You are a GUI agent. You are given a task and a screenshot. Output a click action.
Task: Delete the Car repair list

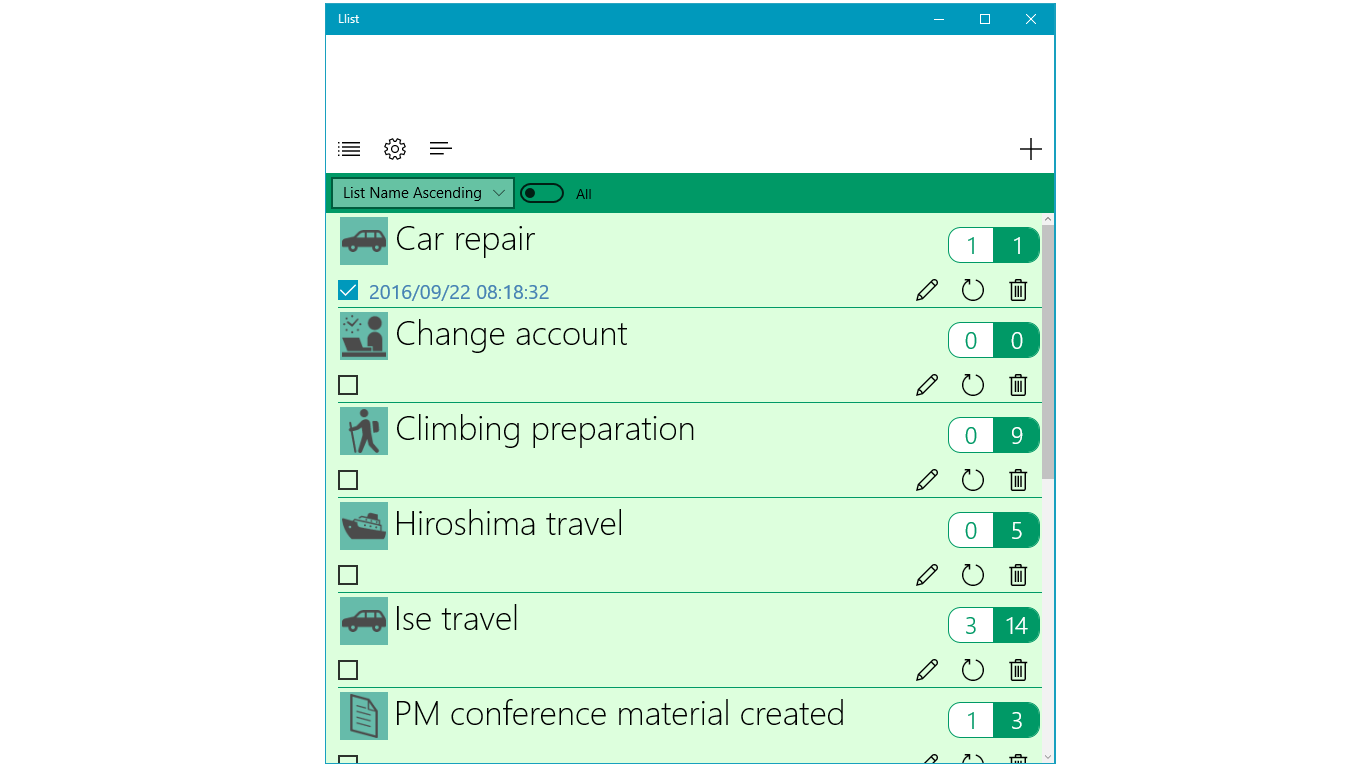coord(1018,290)
